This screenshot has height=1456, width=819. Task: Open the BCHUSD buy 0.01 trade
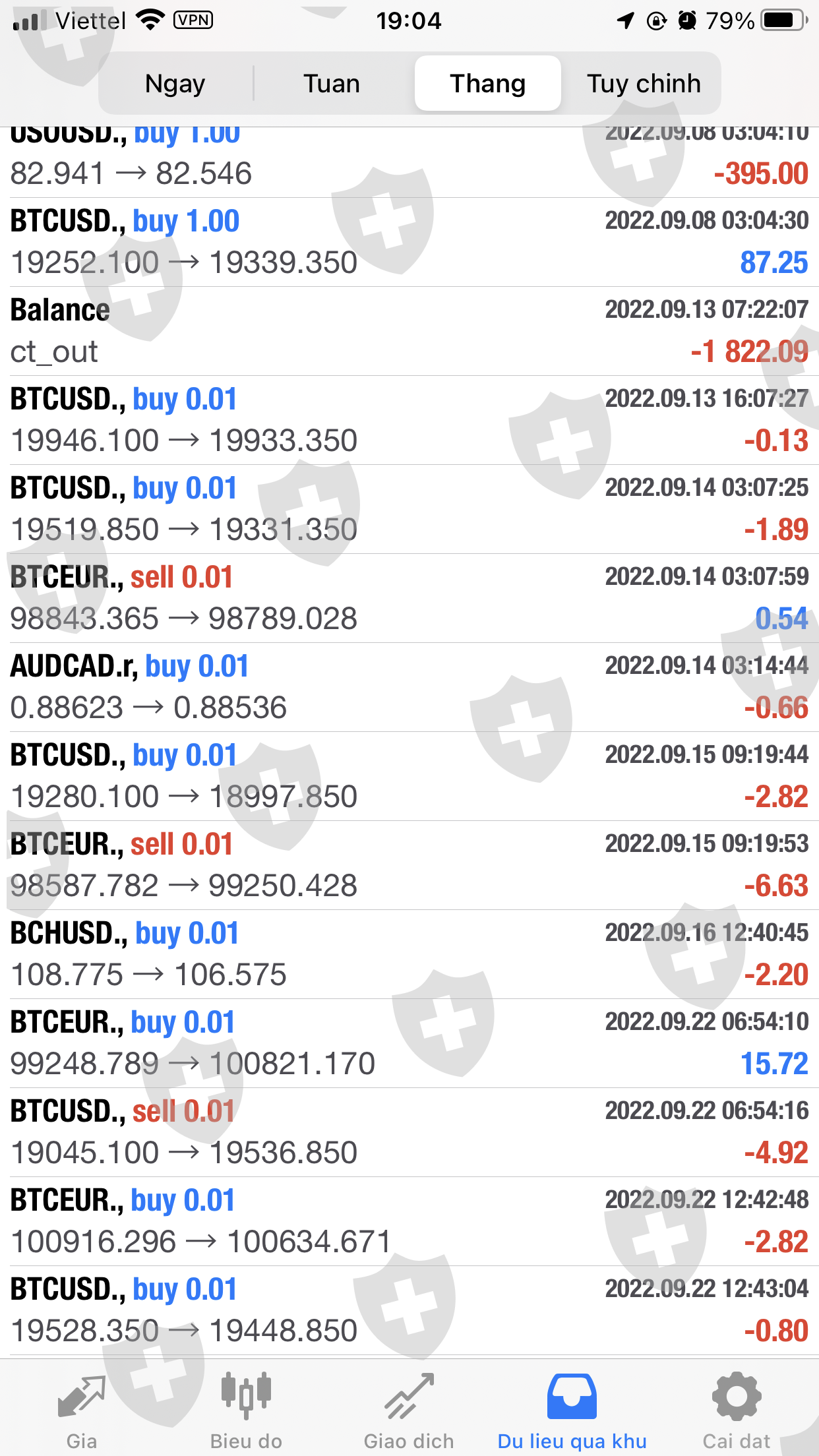click(x=409, y=954)
